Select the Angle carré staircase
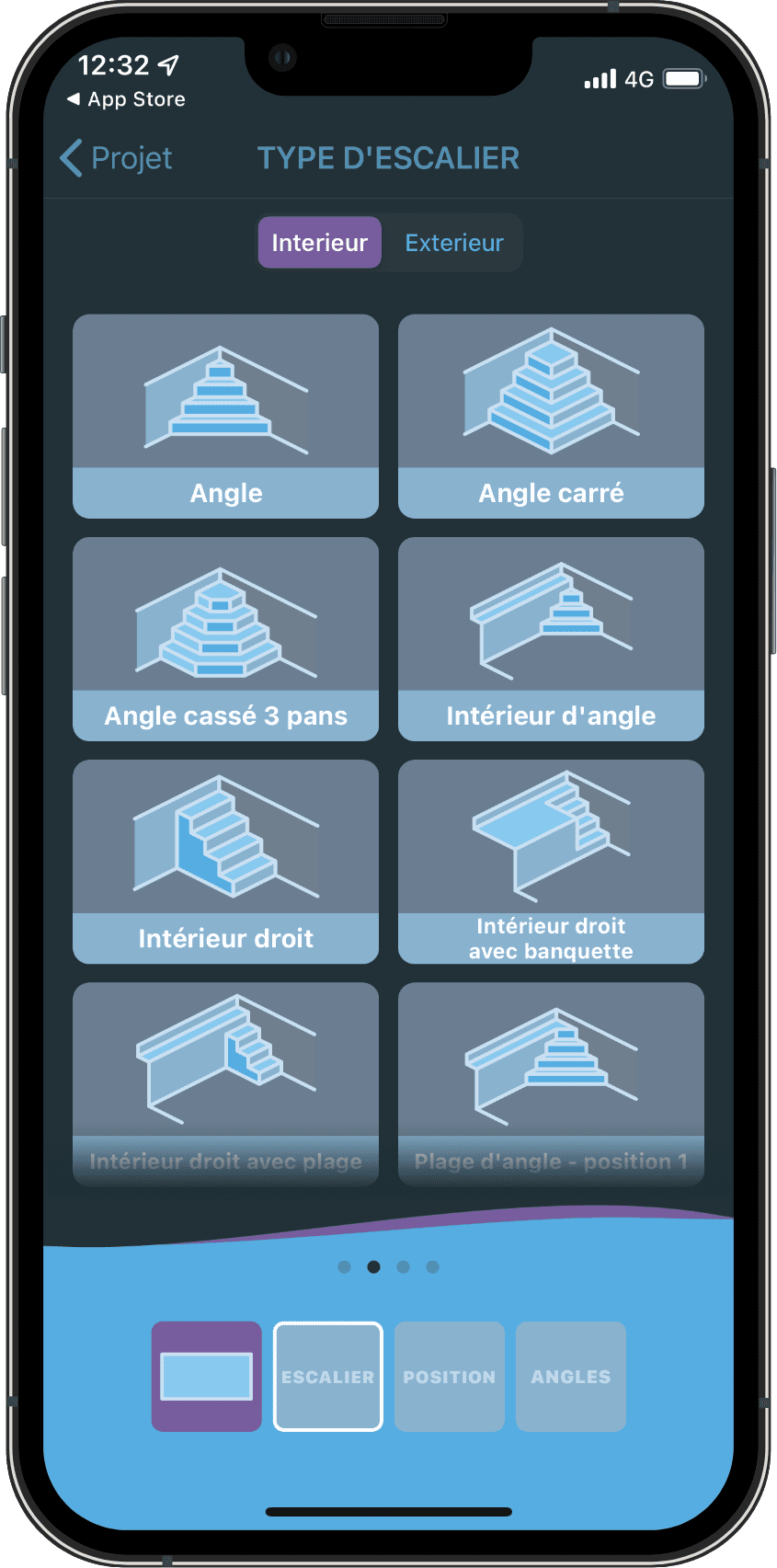The image size is (777, 1568). 551,416
